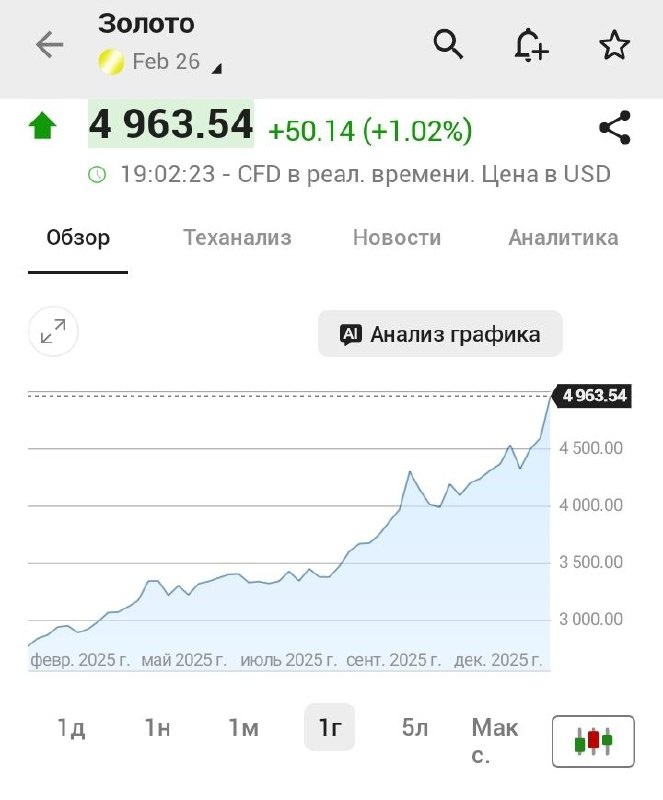The width and height of the screenshot is (663, 800).
Task: Expand the chart to fullscreen
Action: point(53,332)
